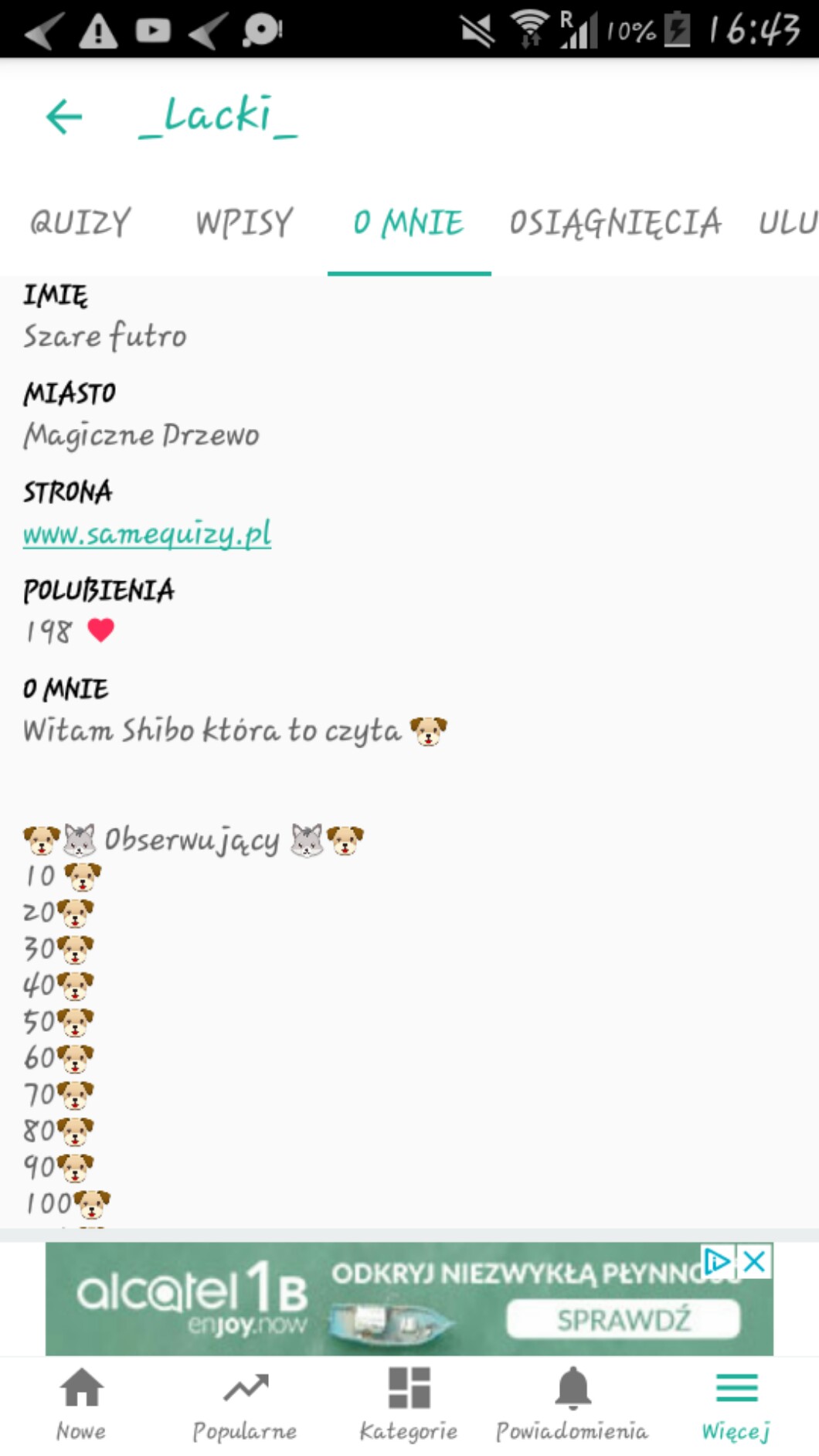This screenshot has height=1456, width=819.
Task: Open the OSIĄGNIĘCIA tab
Action: tap(615, 223)
